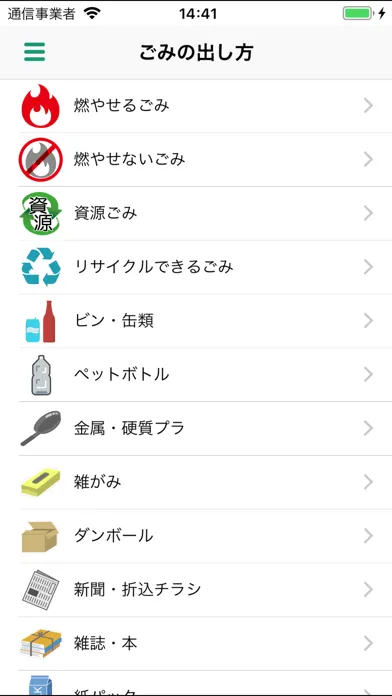Viewport: 392px width, 696px height.
Task: Tap the ダンボール row
Action: [196, 536]
